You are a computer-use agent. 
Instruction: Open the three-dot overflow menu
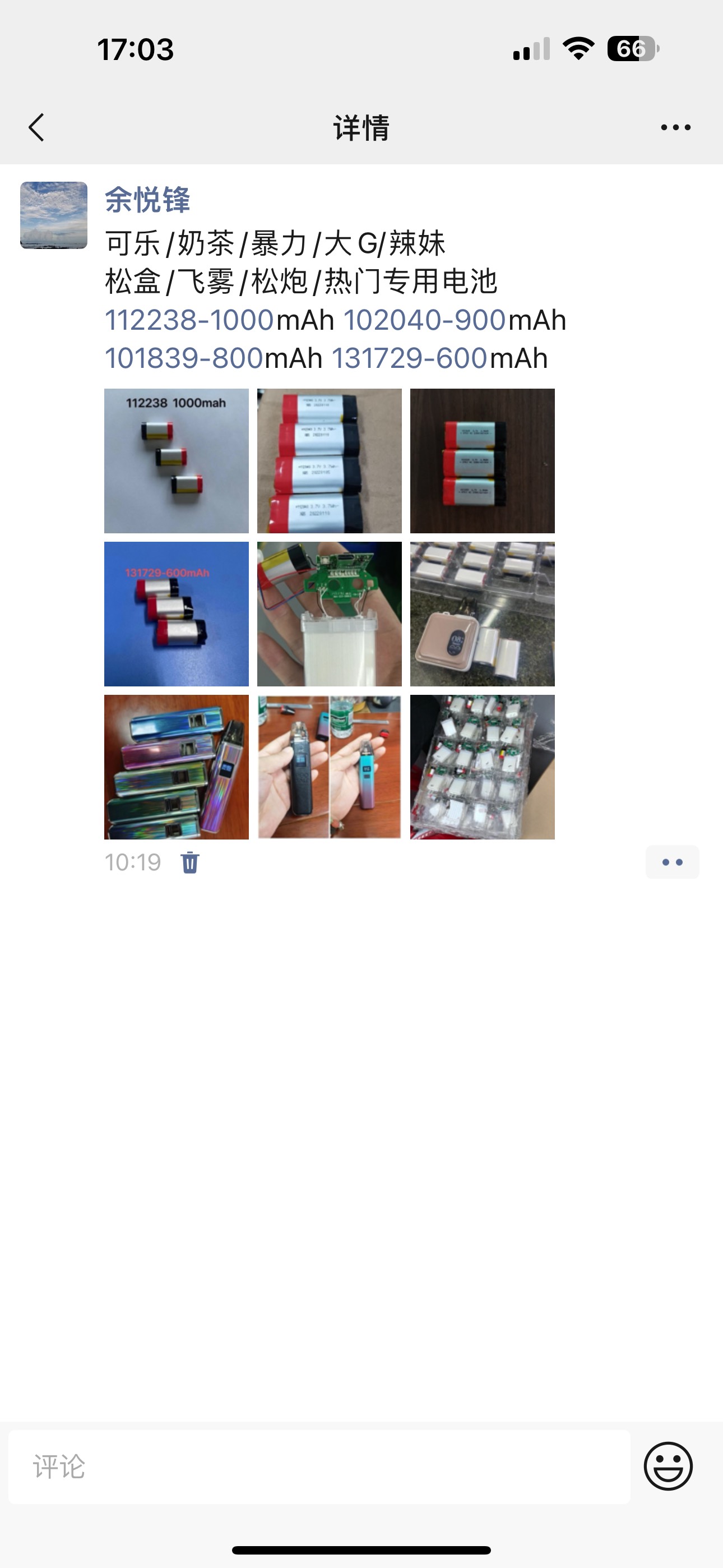(675, 127)
